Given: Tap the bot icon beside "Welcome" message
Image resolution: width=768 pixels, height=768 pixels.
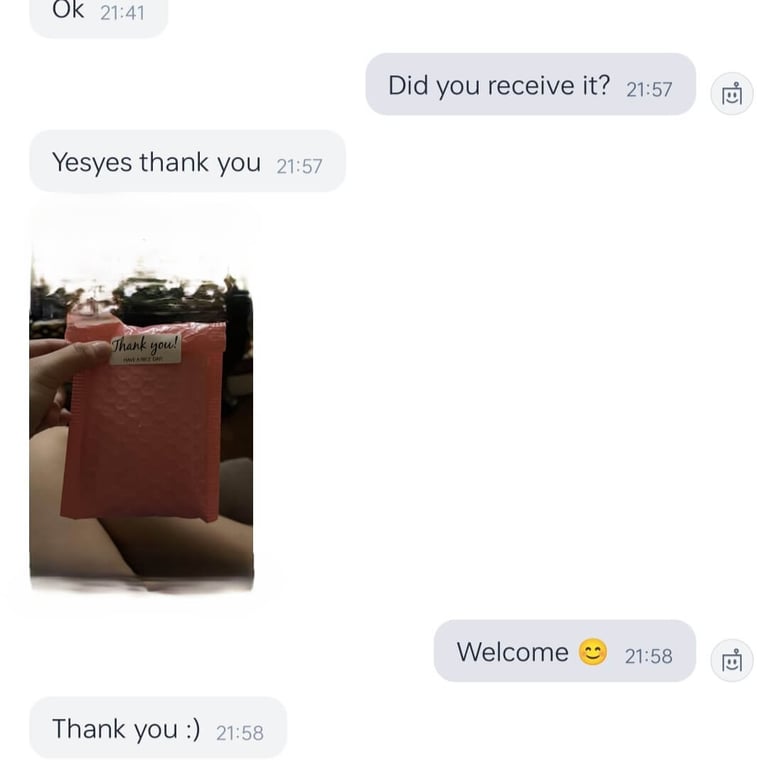Looking at the screenshot, I should 732,661.
